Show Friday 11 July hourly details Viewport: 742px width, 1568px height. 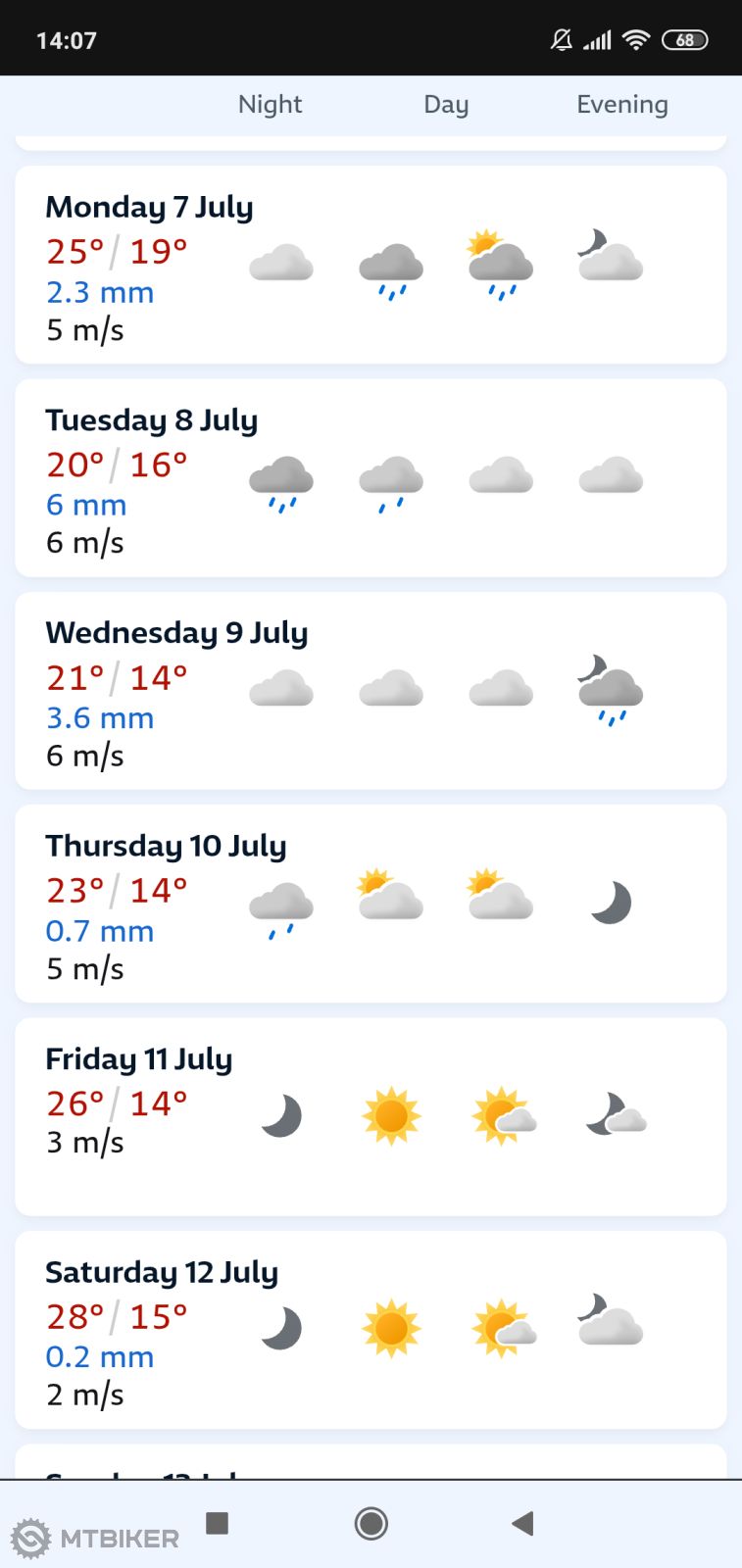(x=371, y=1116)
